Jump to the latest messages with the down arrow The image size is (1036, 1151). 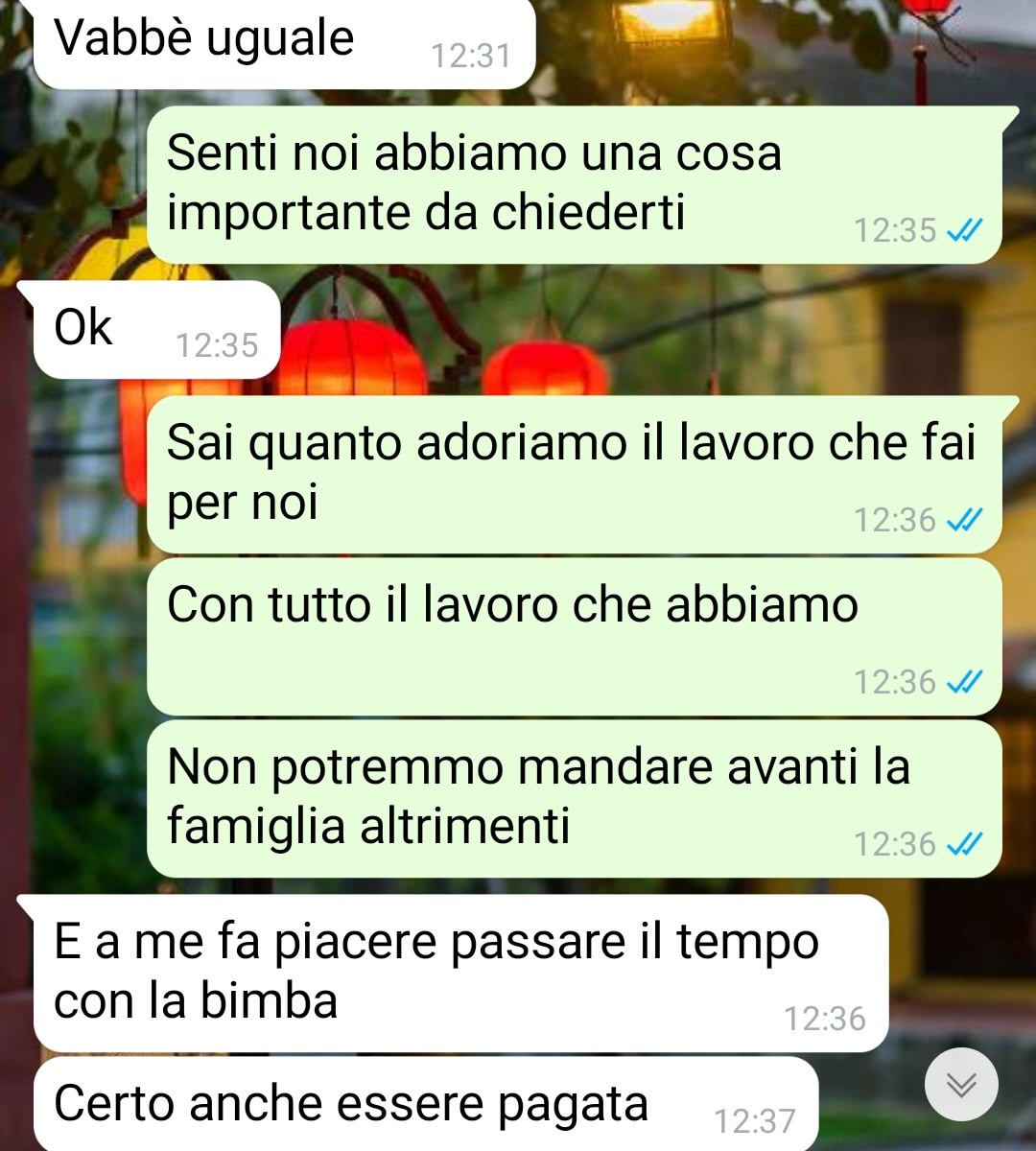[961, 1085]
